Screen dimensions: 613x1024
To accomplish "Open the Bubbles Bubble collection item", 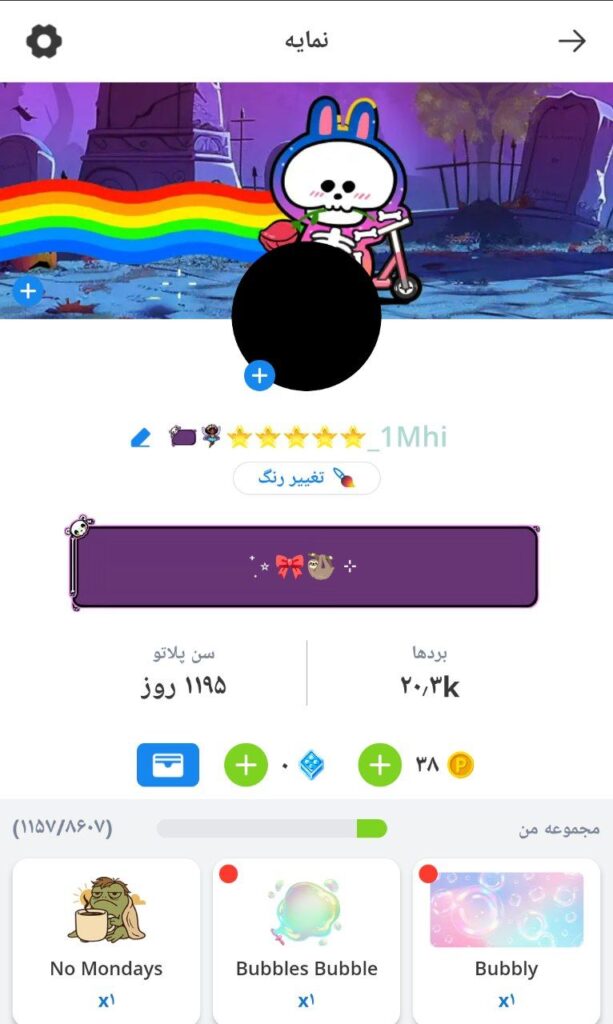I will coord(306,940).
